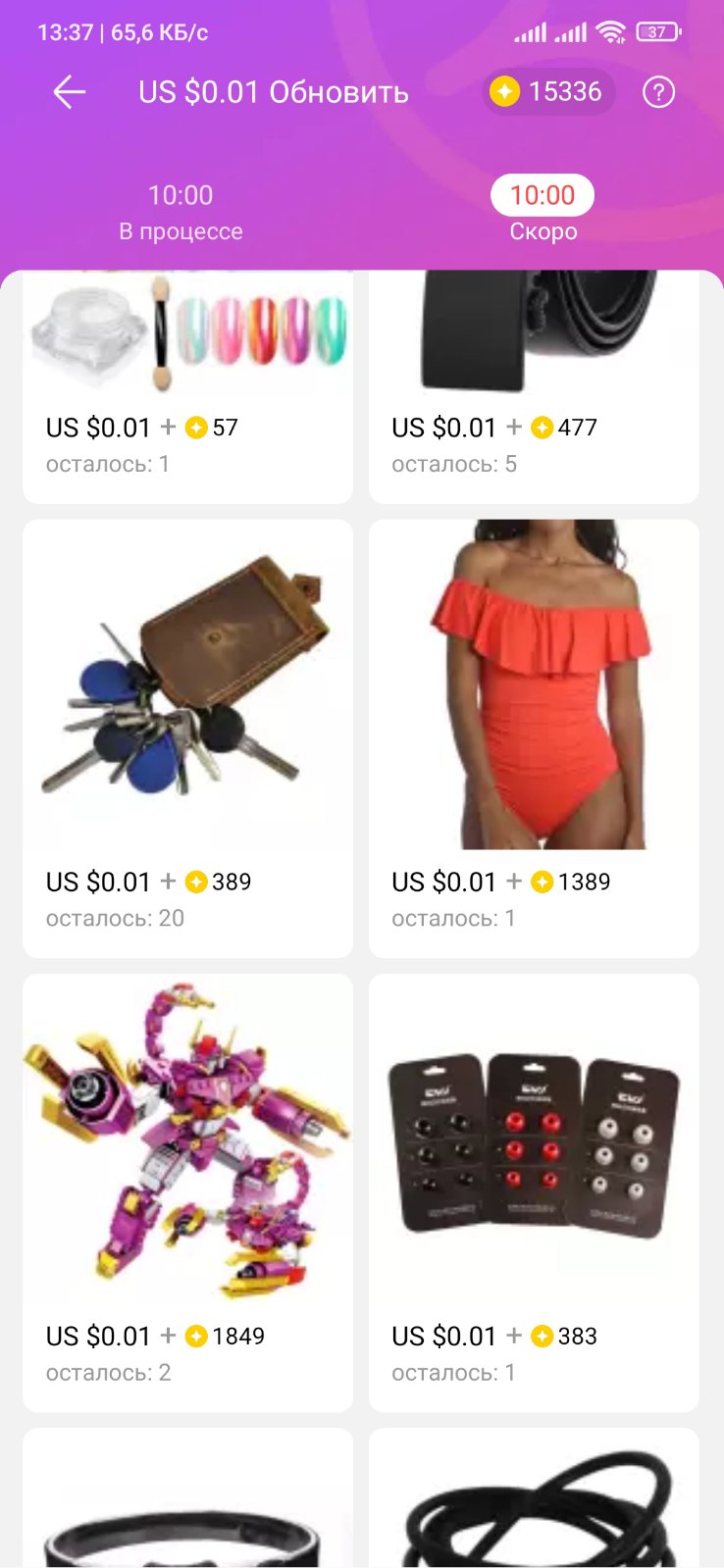Open the help question mark icon
This screenshot has width=724, height=1568.
tap(658, 92)
